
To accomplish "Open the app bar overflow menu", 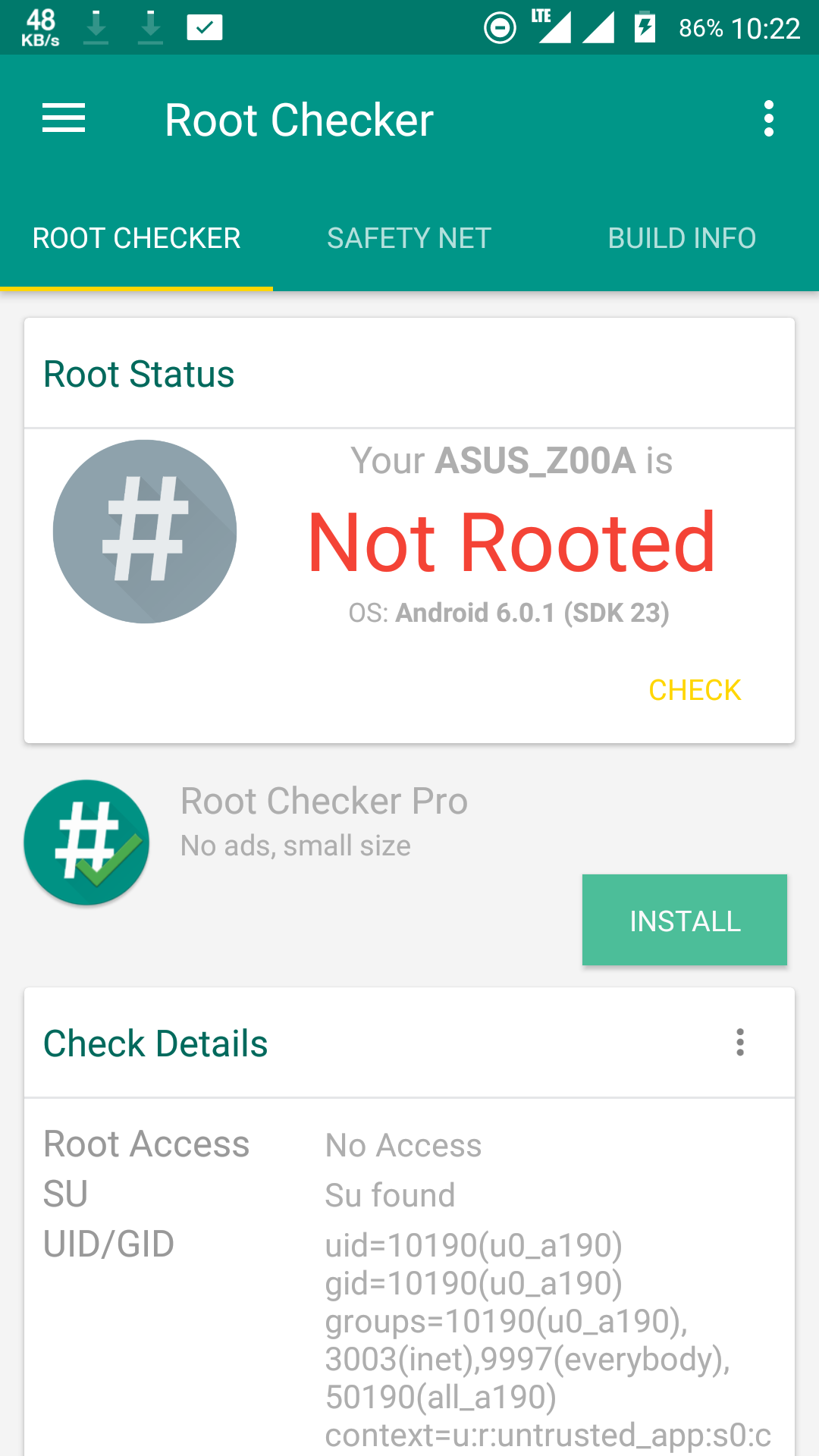I will [768, 119].
